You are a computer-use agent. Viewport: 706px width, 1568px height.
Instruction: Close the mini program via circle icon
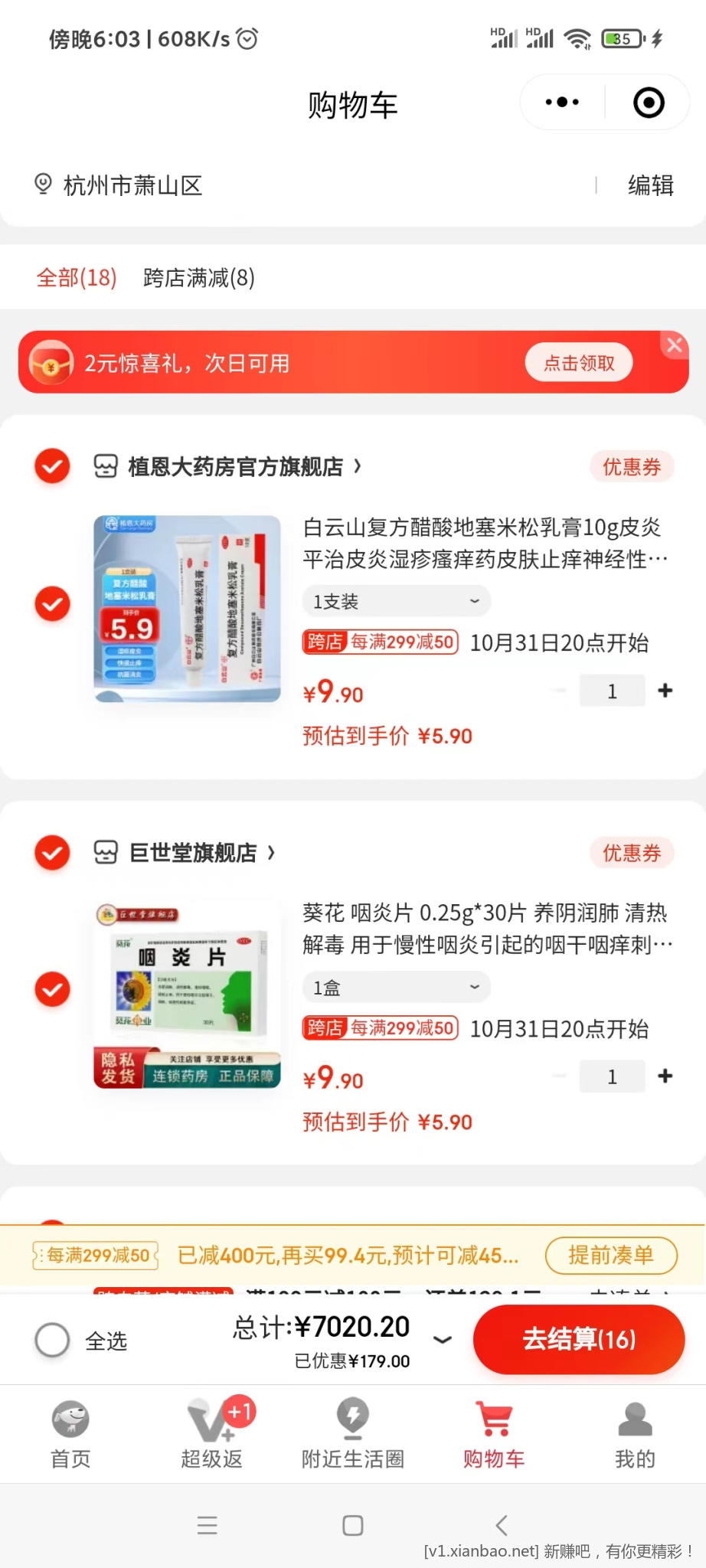click(x=649, y=103)
